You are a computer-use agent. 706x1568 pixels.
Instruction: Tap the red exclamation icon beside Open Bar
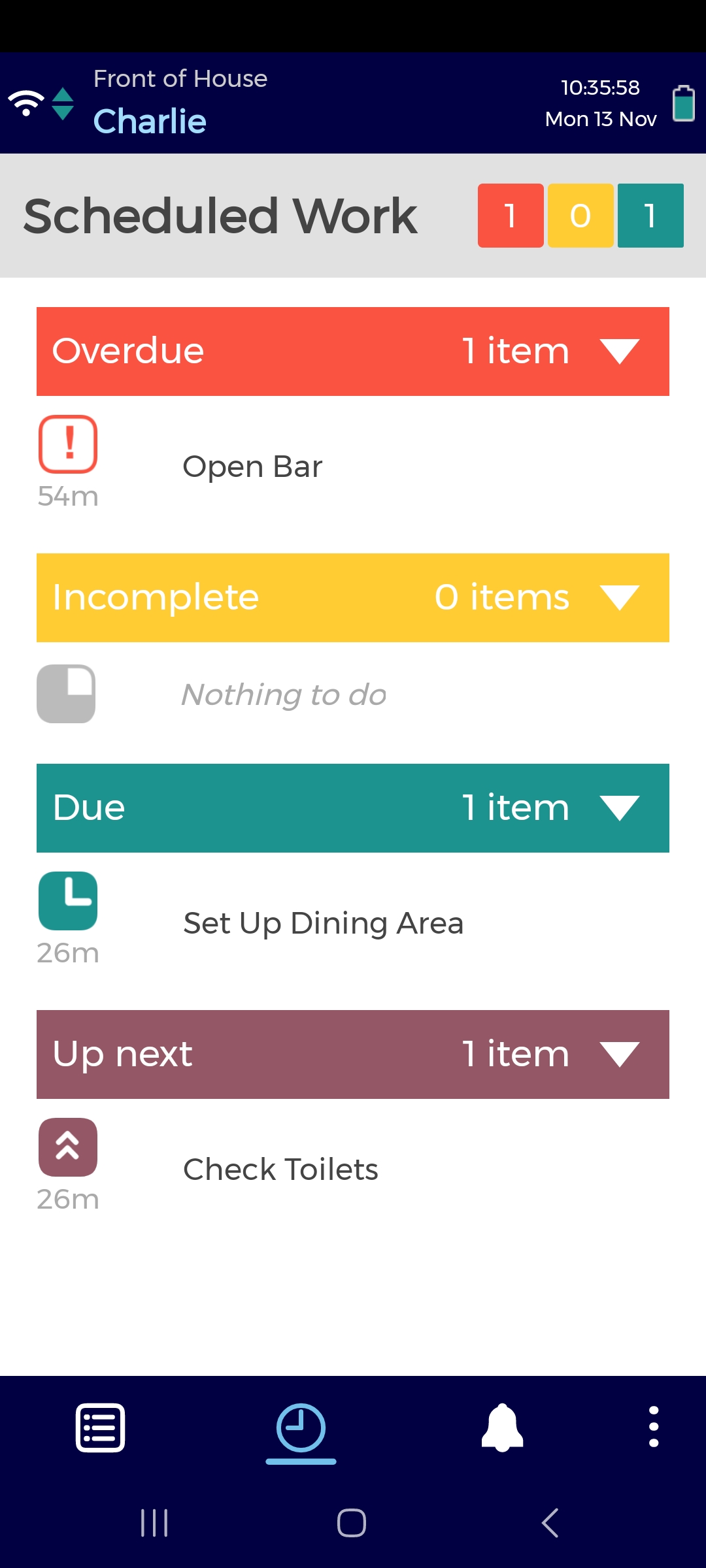tap(67, 445)
